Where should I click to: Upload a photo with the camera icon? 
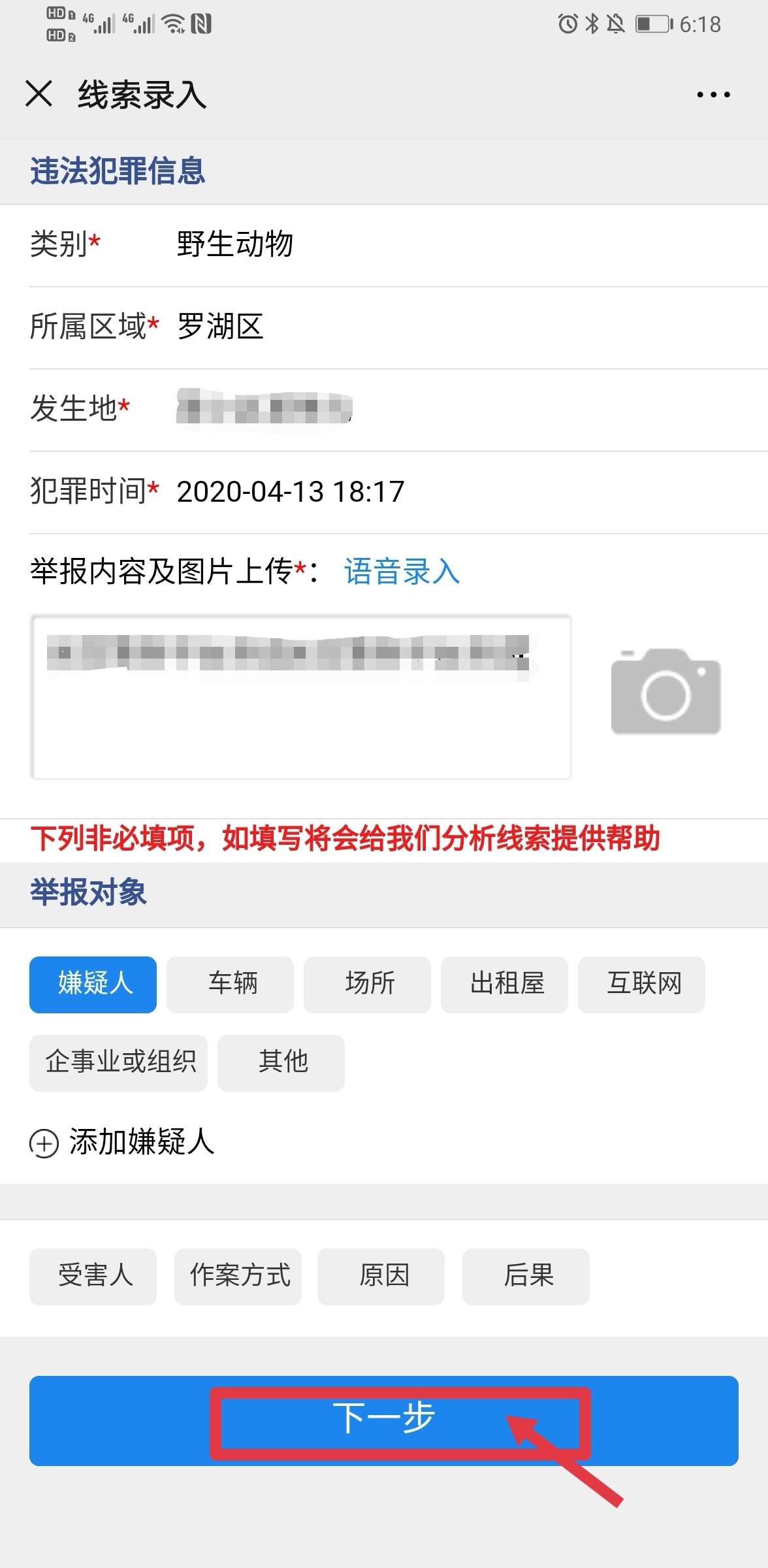tap(665, 691)
